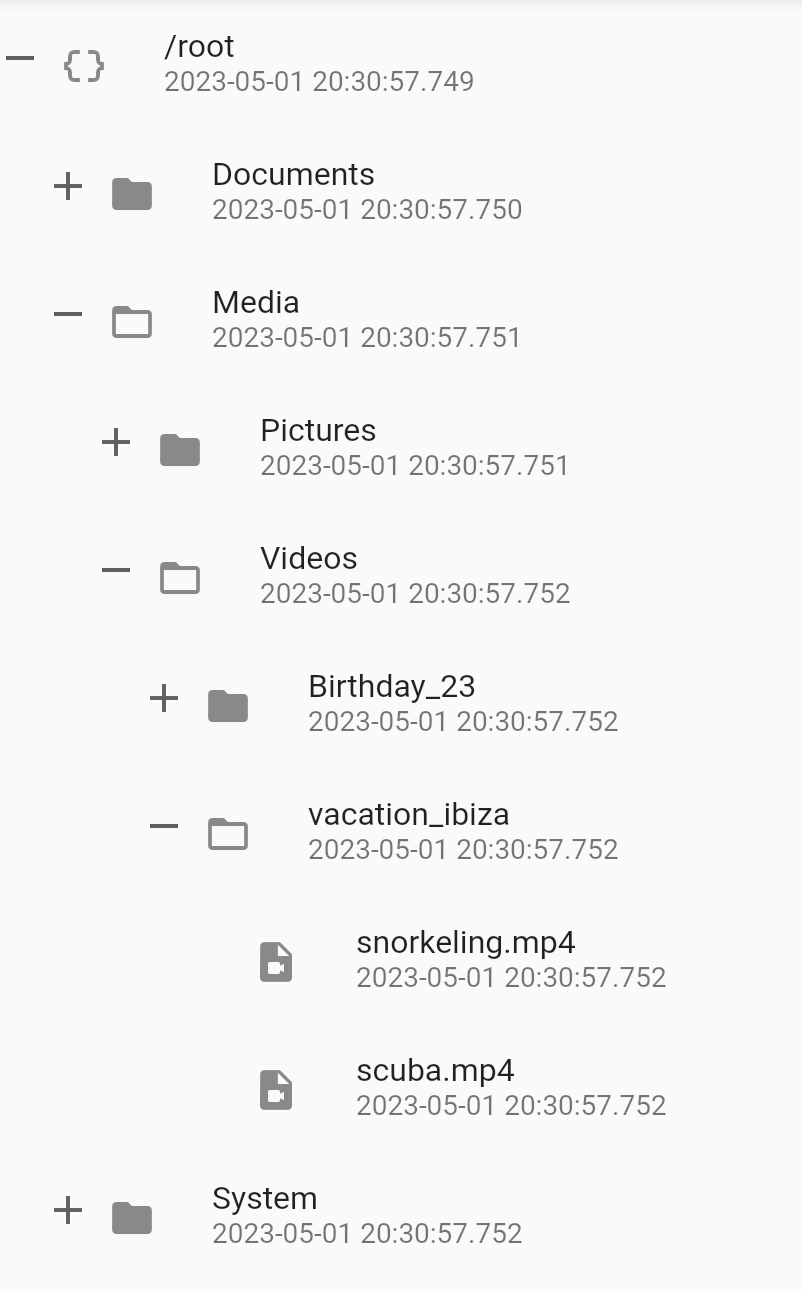Viewport: 802px width, 1292px height.
Task: Collapse the Media folder
Action: tap(68, 314)
